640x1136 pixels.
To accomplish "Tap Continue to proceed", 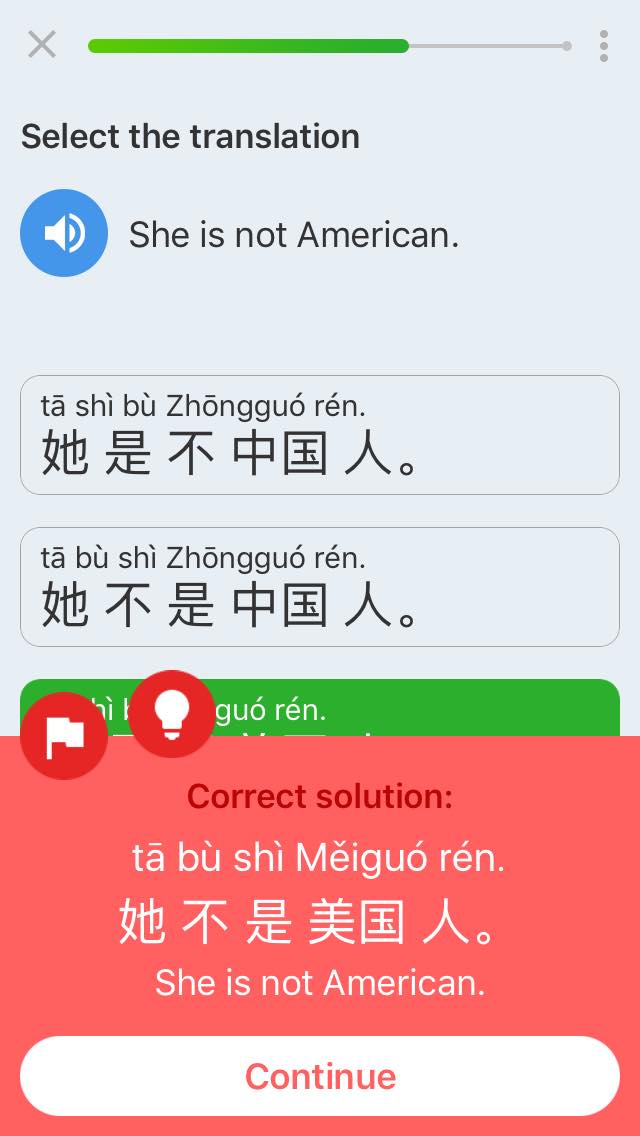I will (320, 1076).
